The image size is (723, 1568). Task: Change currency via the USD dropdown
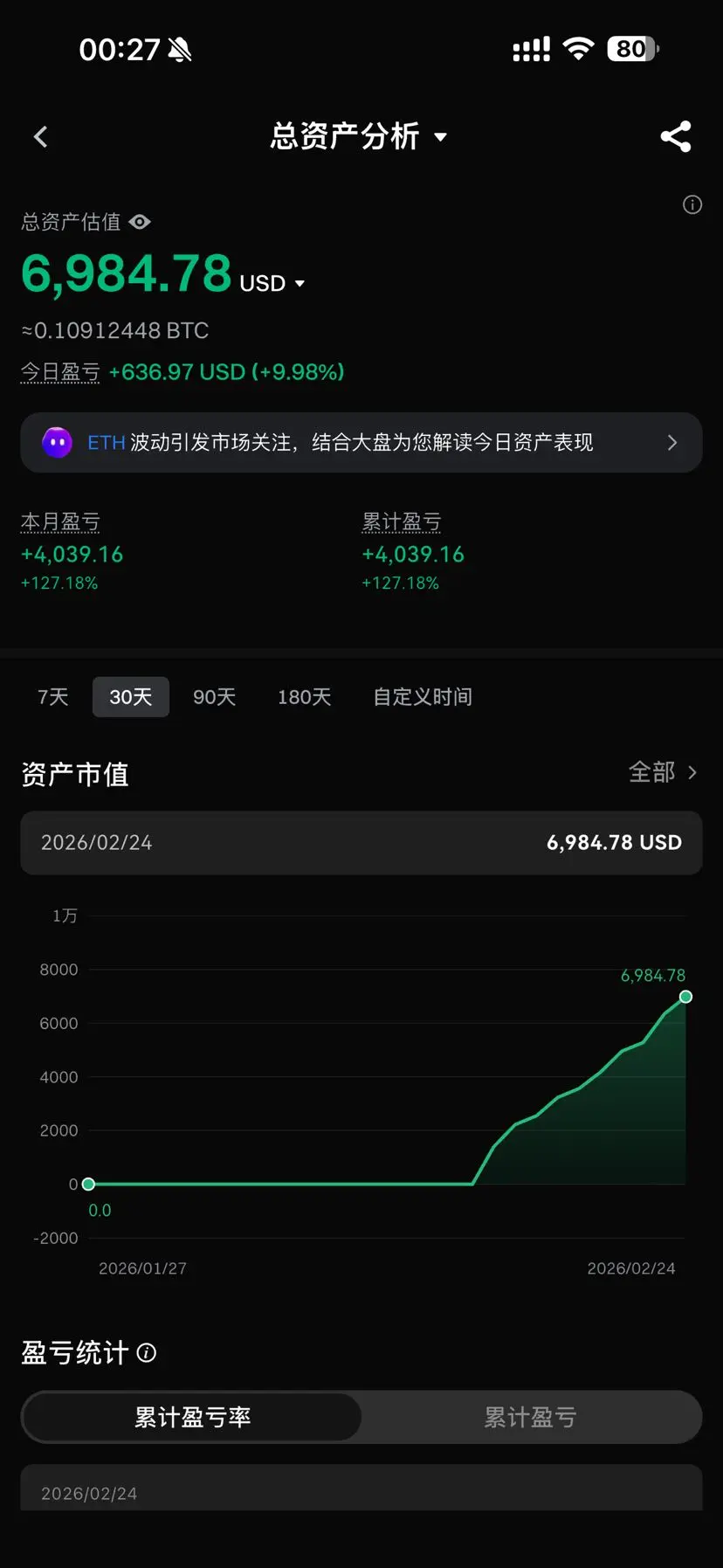[x=272, y=284]
